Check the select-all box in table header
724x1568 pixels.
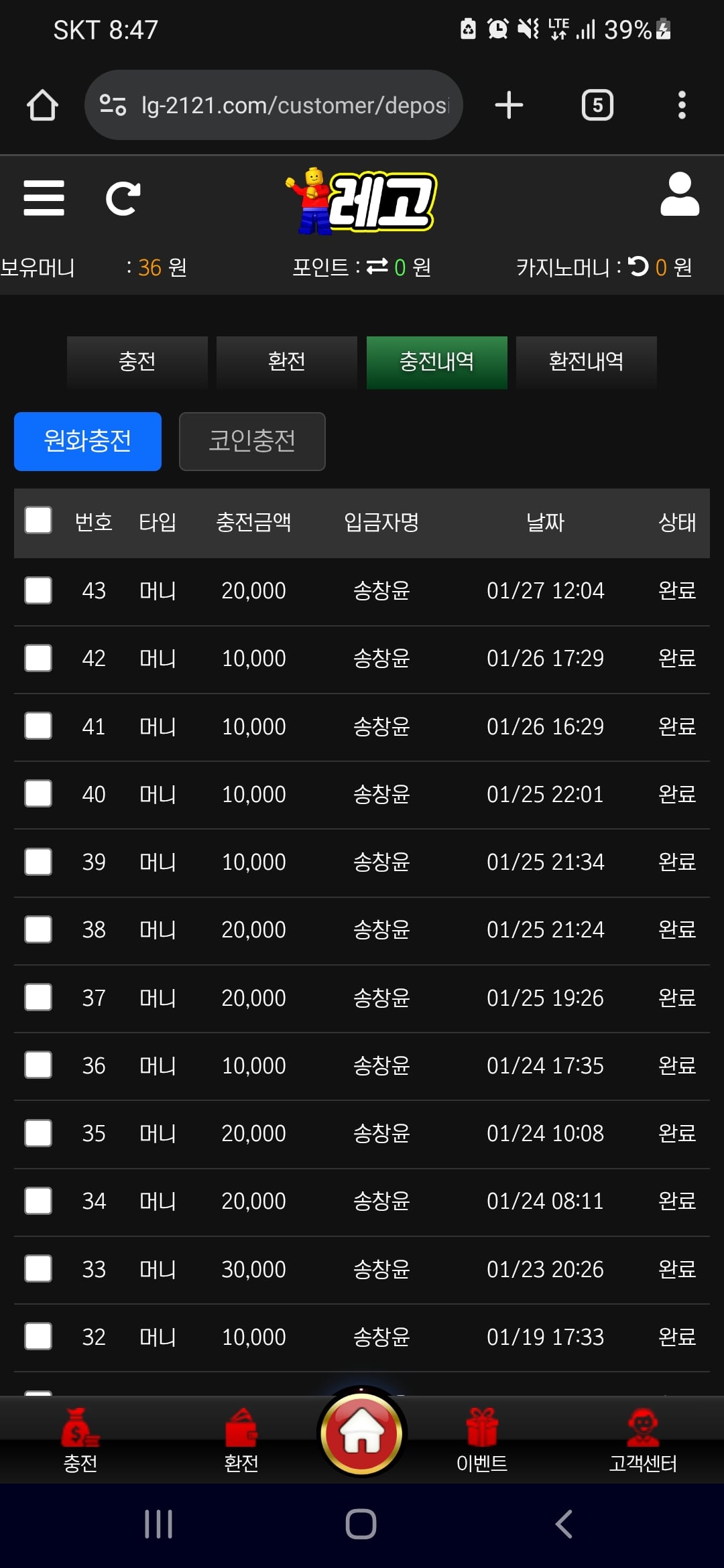[x=38, y=521]
